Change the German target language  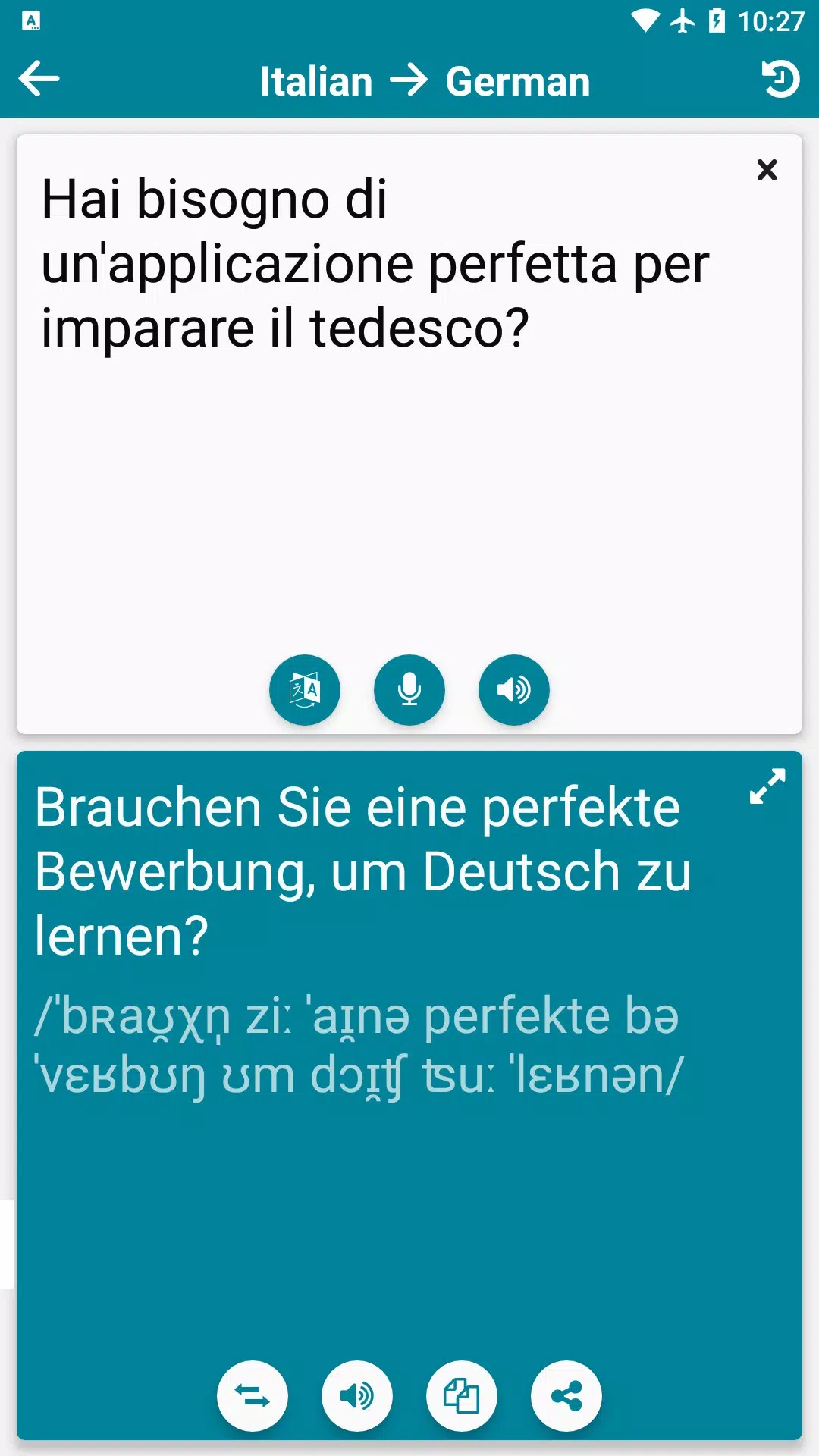click(x=518, y=81)
